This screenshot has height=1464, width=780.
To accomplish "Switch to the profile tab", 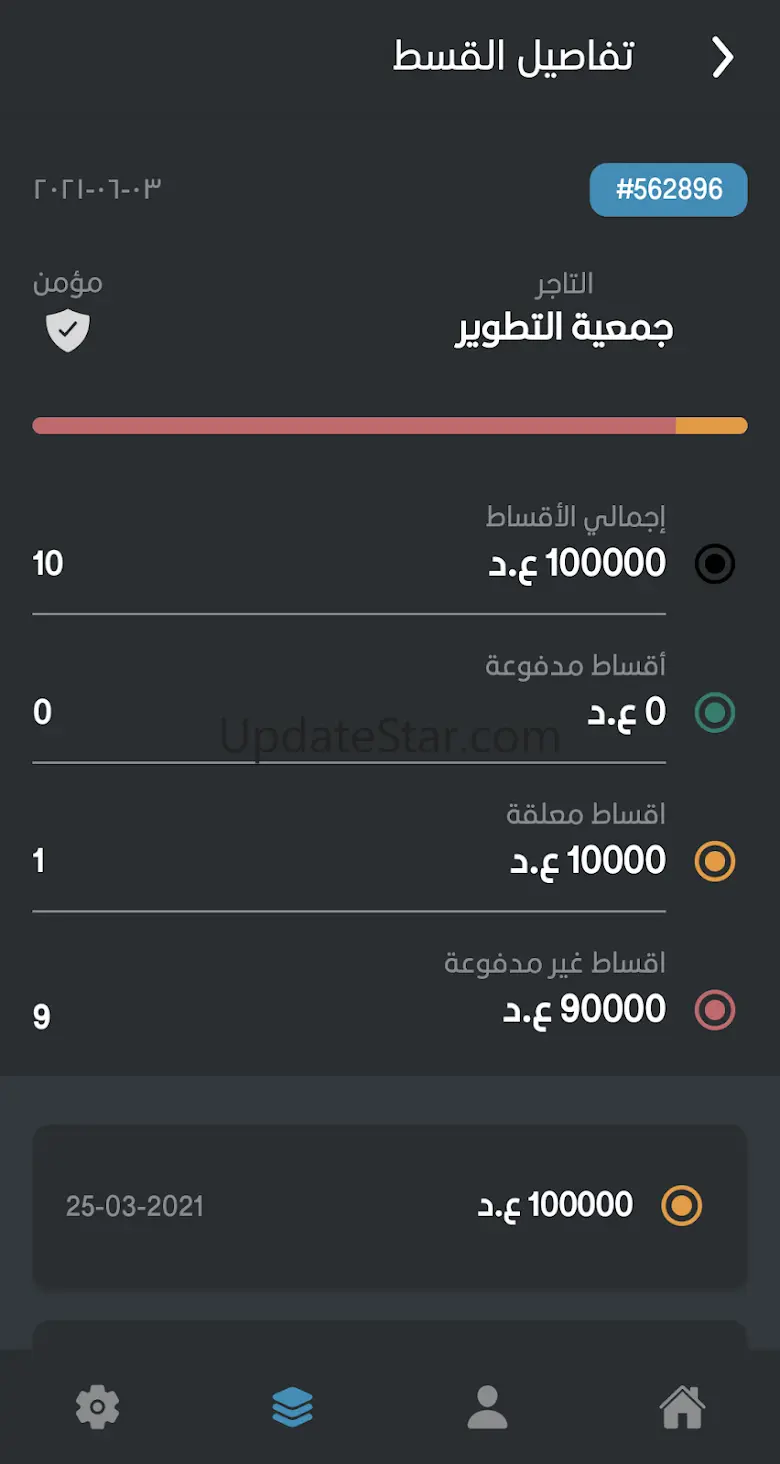I will (487, 1407).
